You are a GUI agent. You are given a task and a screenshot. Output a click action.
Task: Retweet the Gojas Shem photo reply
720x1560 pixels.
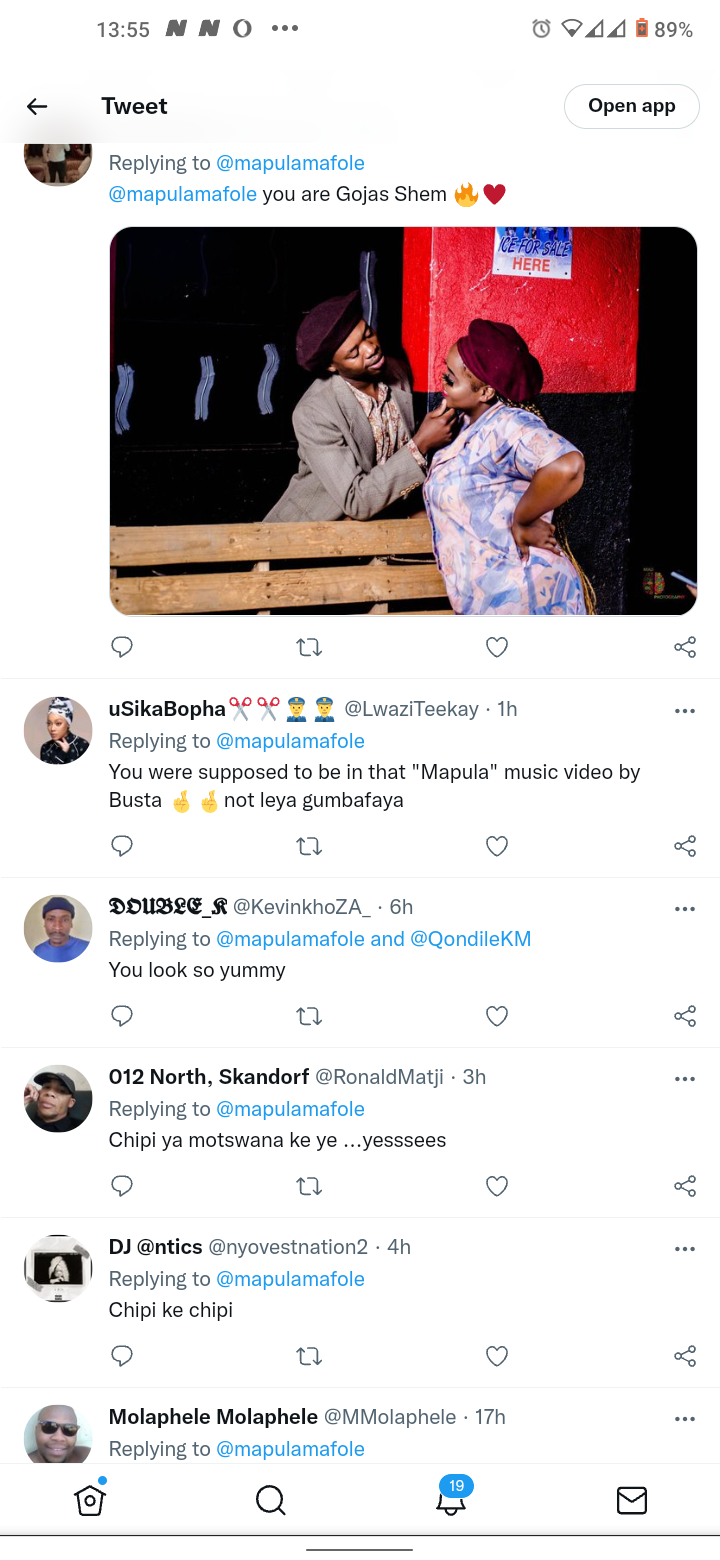[309, 648]
